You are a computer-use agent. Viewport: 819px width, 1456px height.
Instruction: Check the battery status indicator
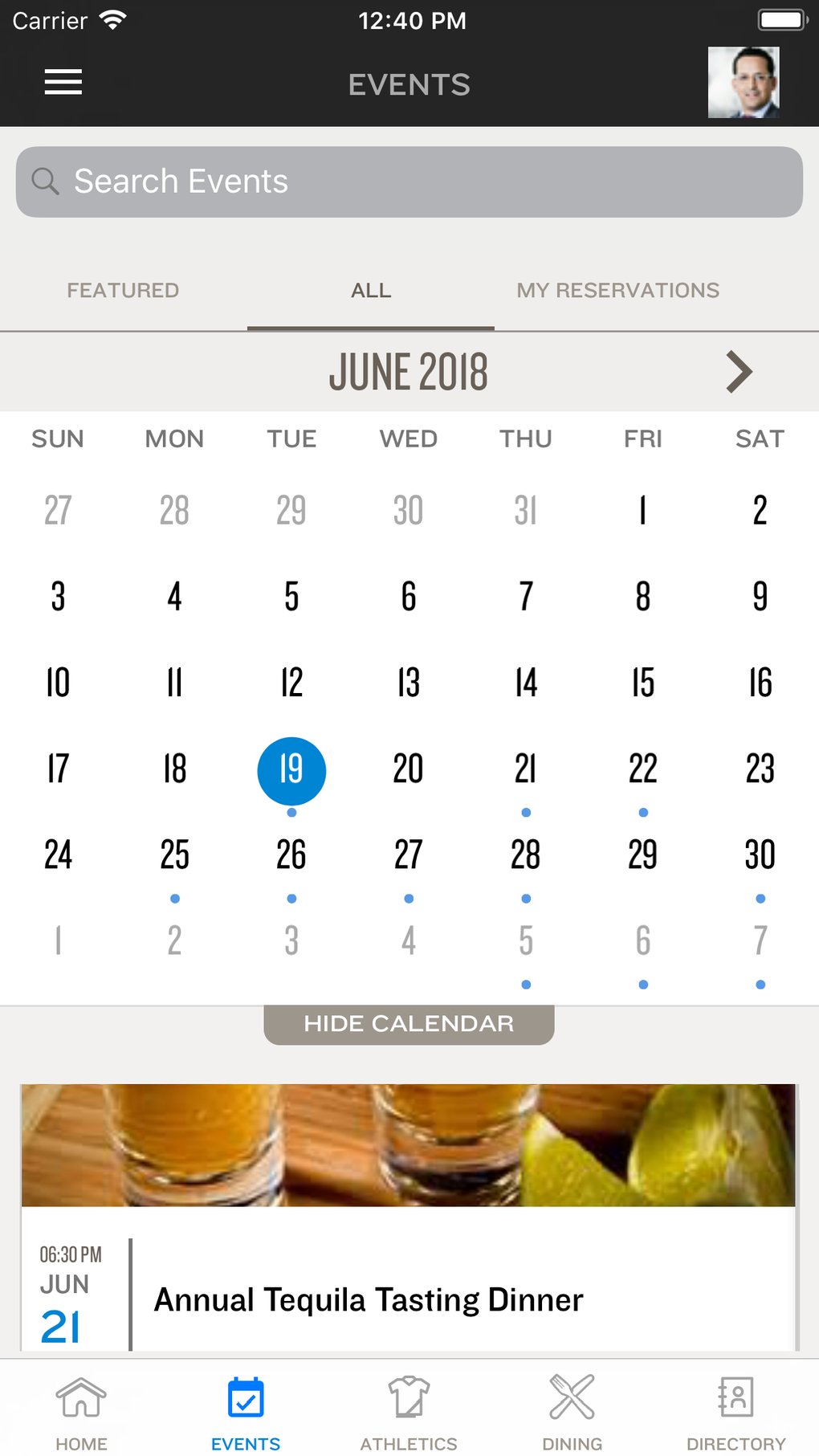pos(780,19)
